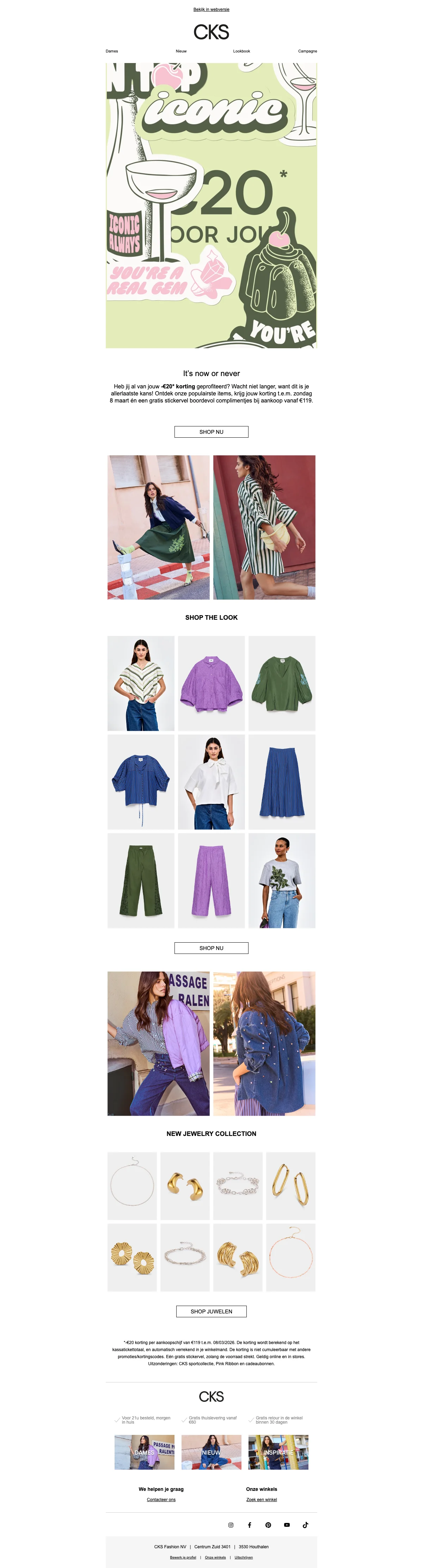View the green trousers product

pos(141,880)
